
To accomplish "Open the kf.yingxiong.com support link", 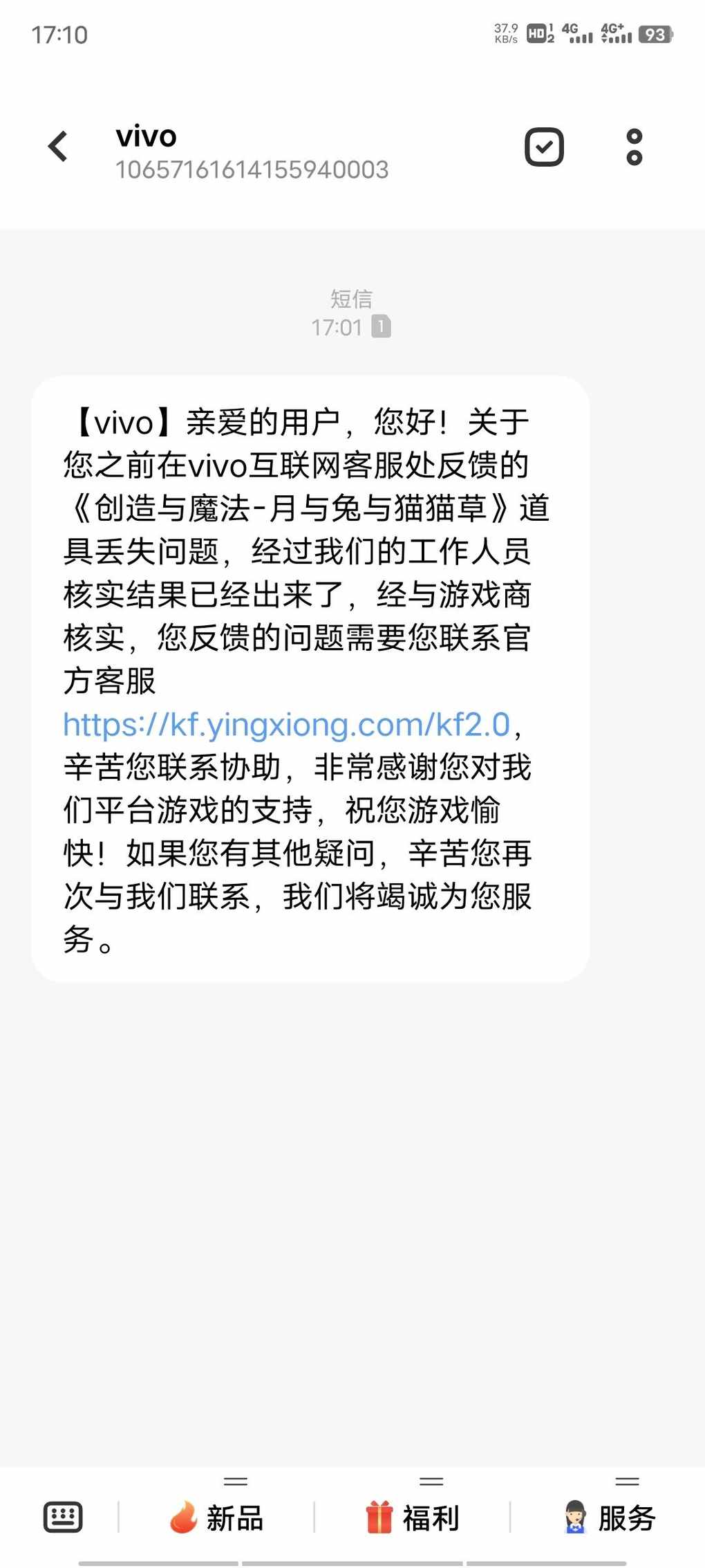I will pyautogui.click(x=286, y=724).
